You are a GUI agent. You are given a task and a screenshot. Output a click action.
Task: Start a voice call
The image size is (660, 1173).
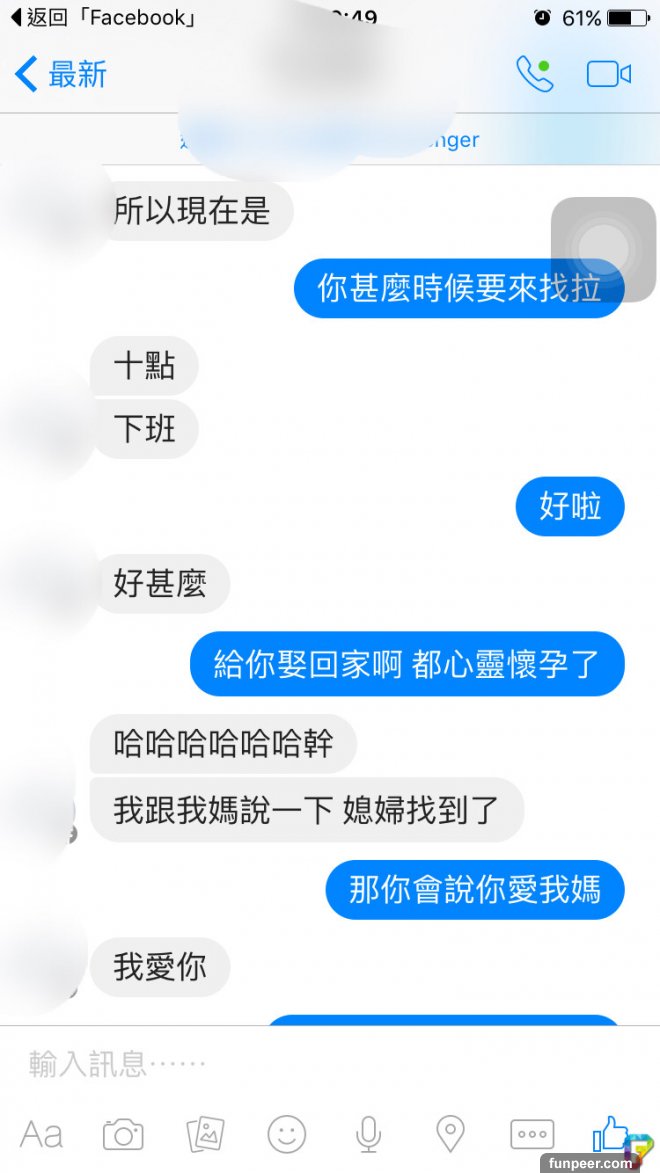tap(534, 75)
